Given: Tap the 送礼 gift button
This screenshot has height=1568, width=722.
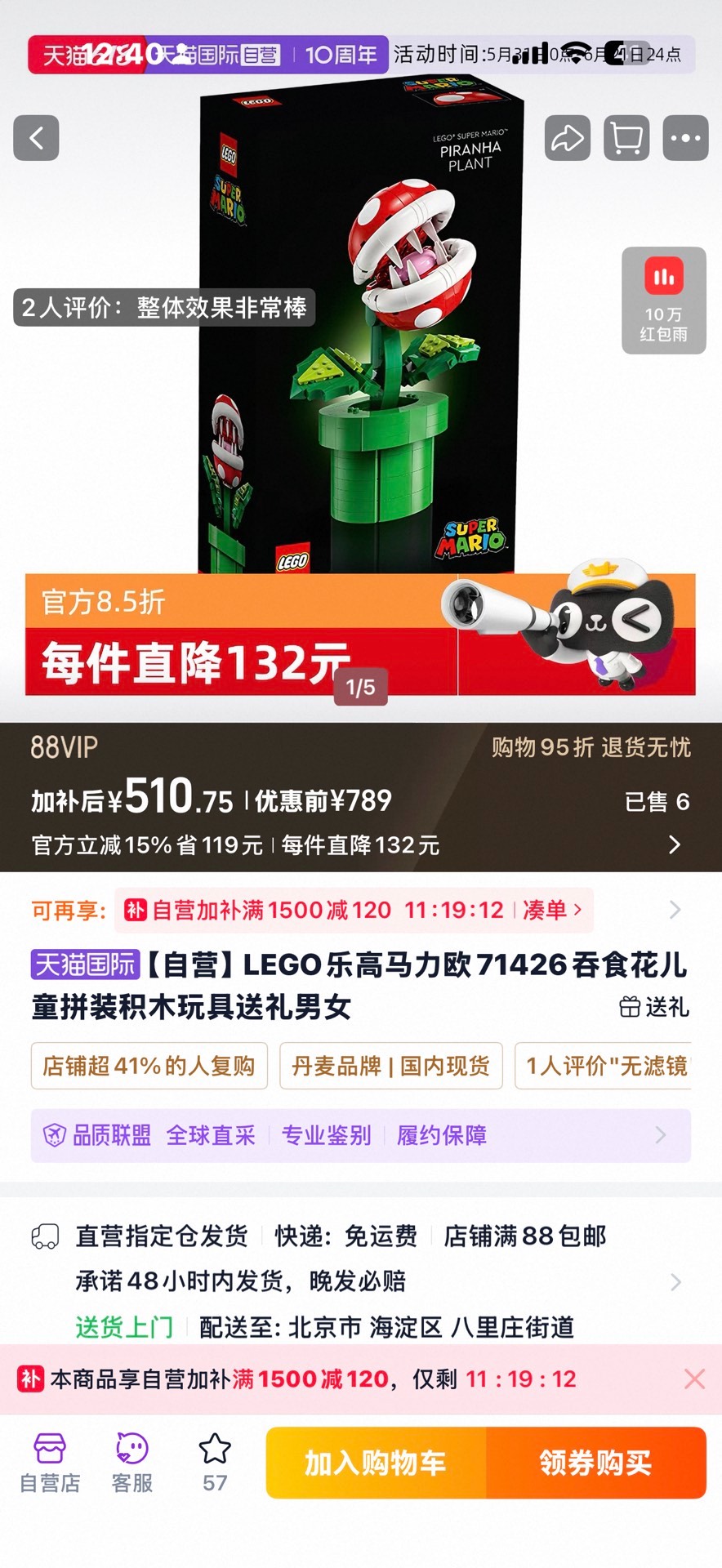Looking at the screenshot, I should pyautogui.click(x=654, y=1007).
